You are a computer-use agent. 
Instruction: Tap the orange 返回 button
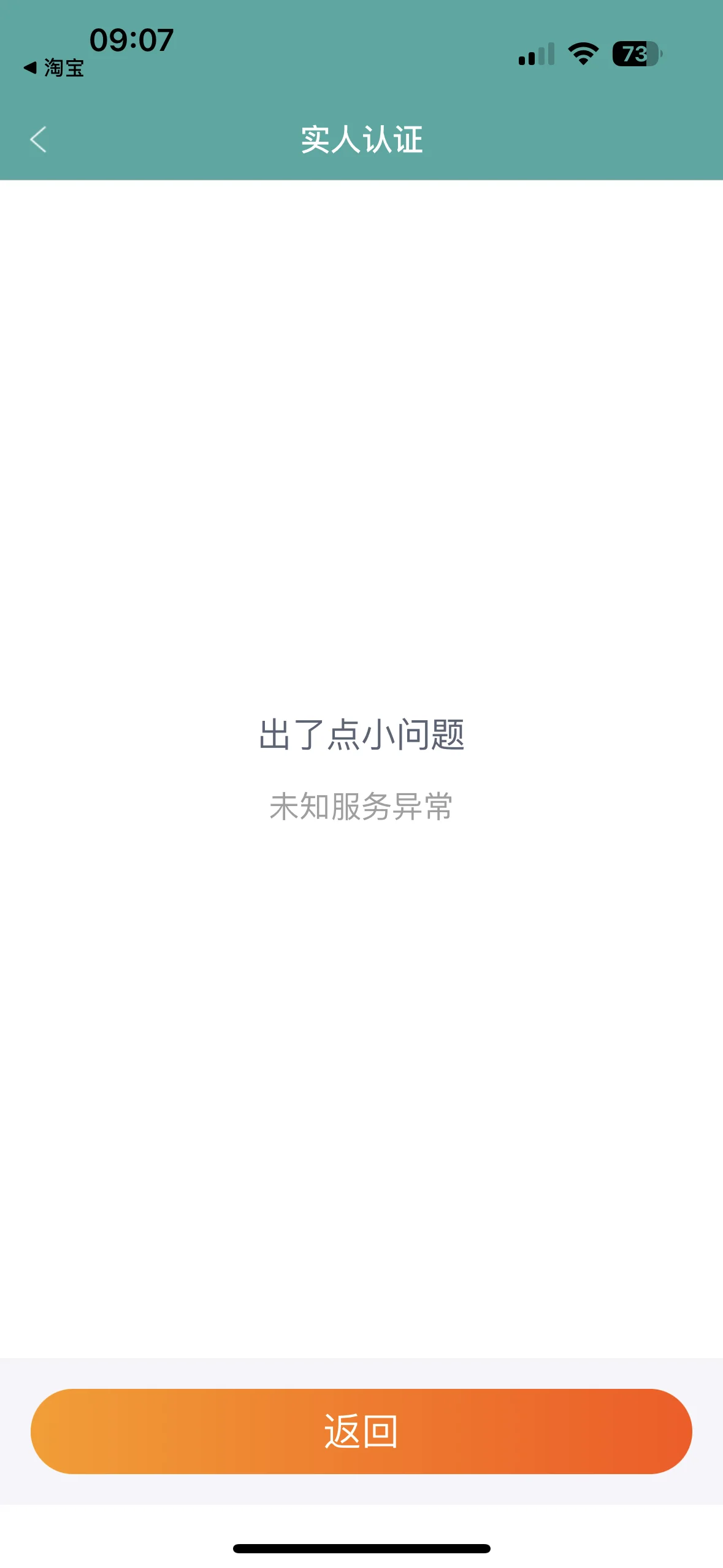pos(361,1431)
